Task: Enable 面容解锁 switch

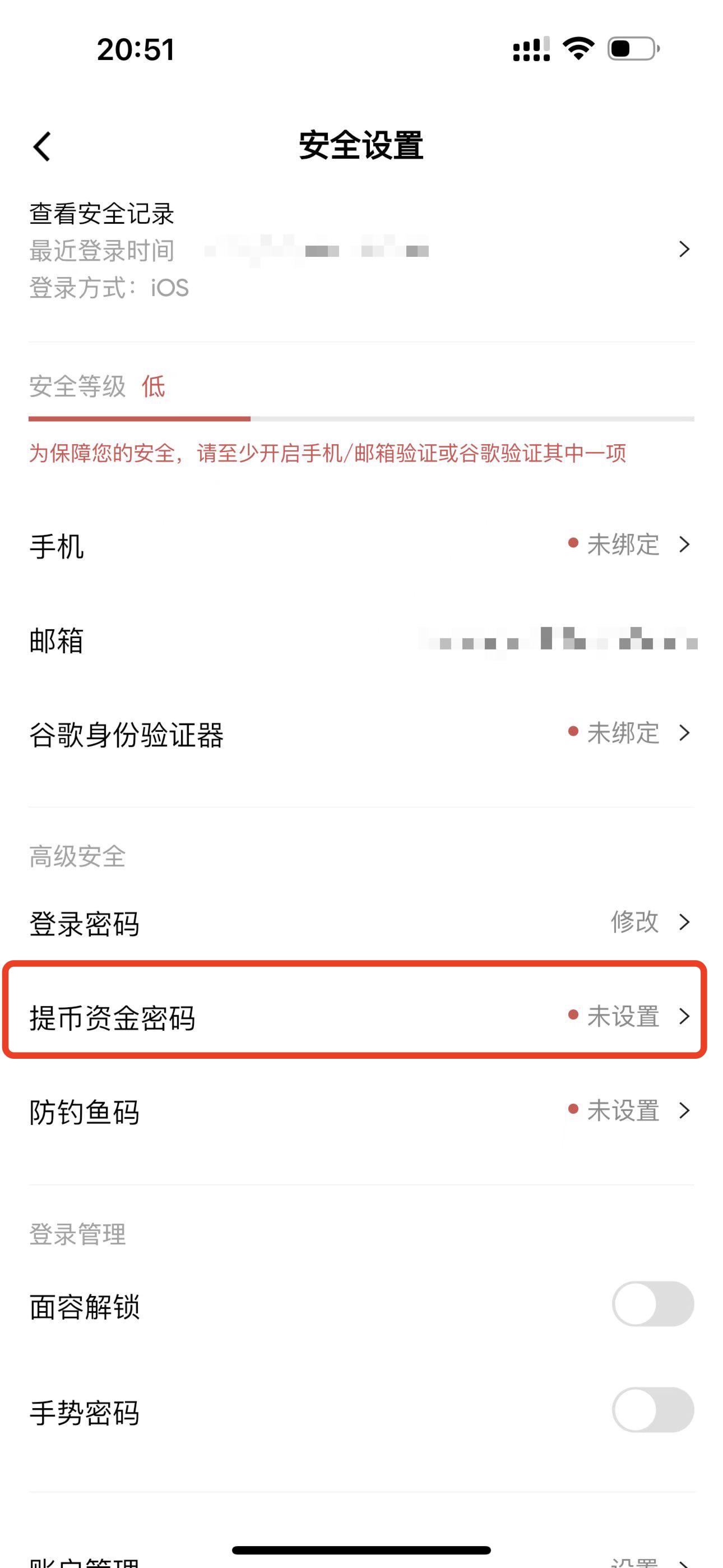Action: tap(653, 1304)
